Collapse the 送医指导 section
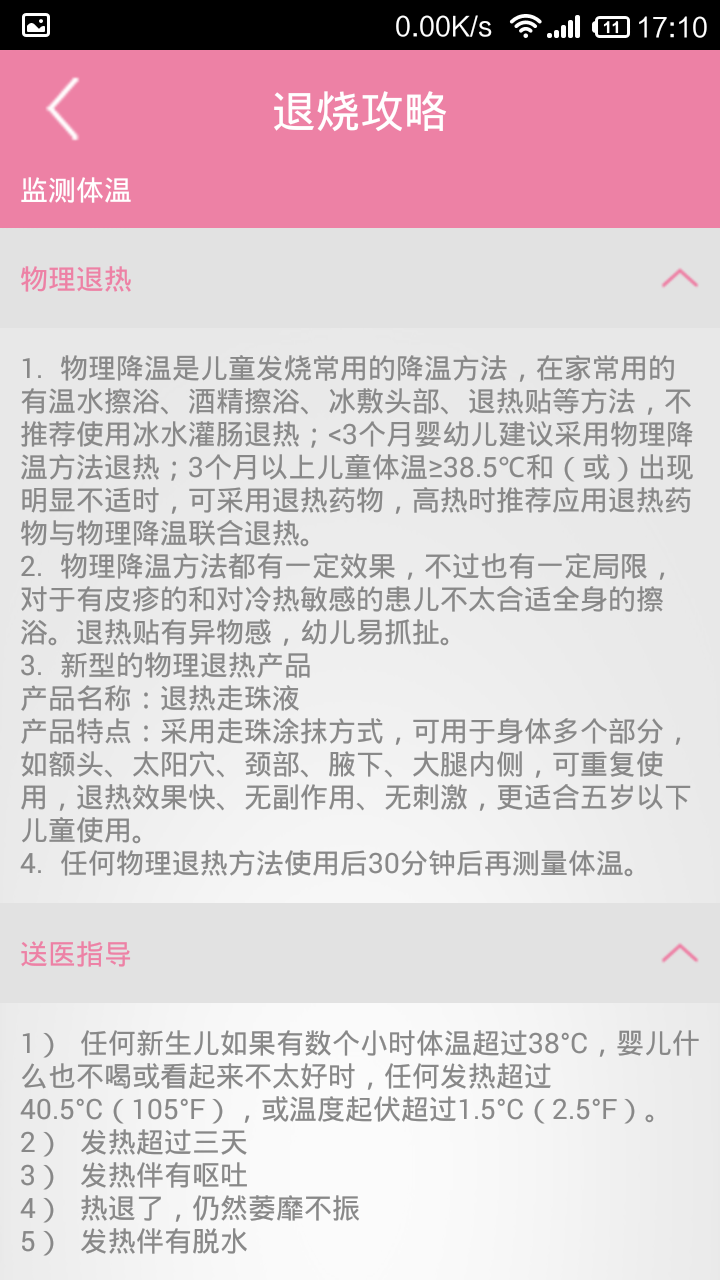720x1280 pixels. point(679,953)
